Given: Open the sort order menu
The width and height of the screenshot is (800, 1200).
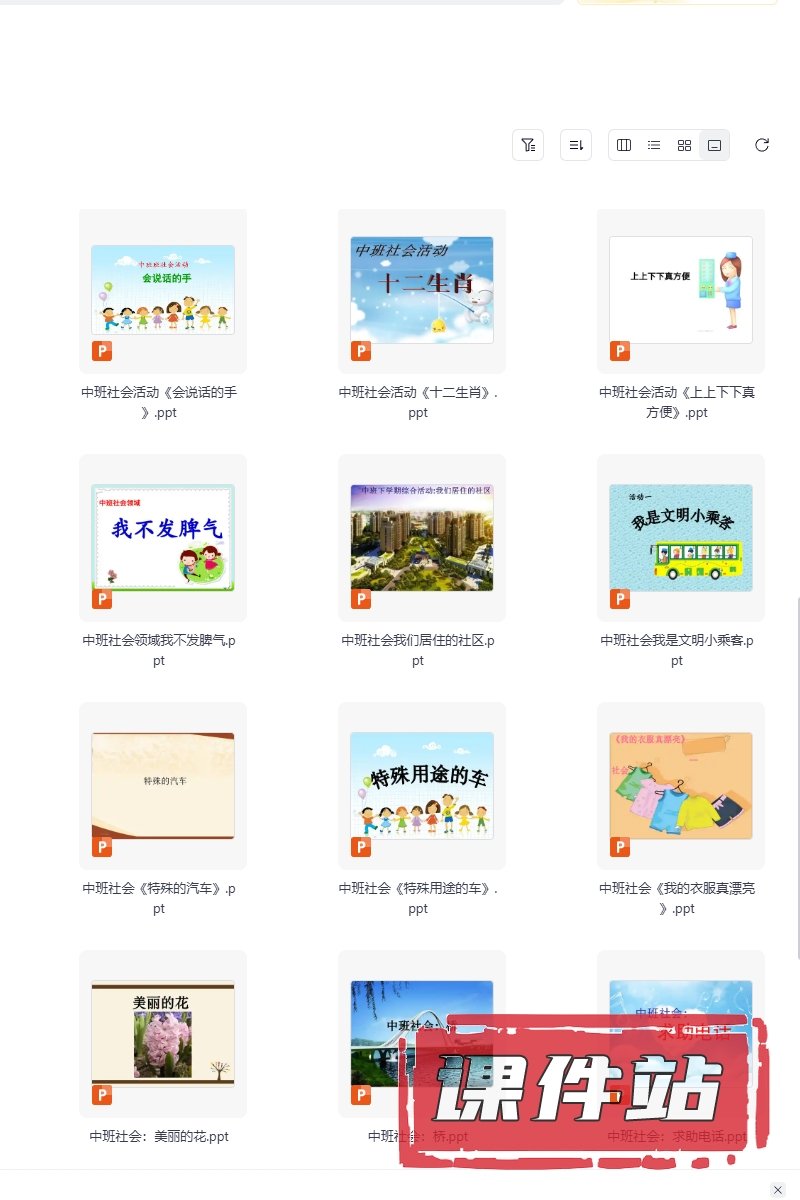Looking at the screenshot, I should coord(576,145).
